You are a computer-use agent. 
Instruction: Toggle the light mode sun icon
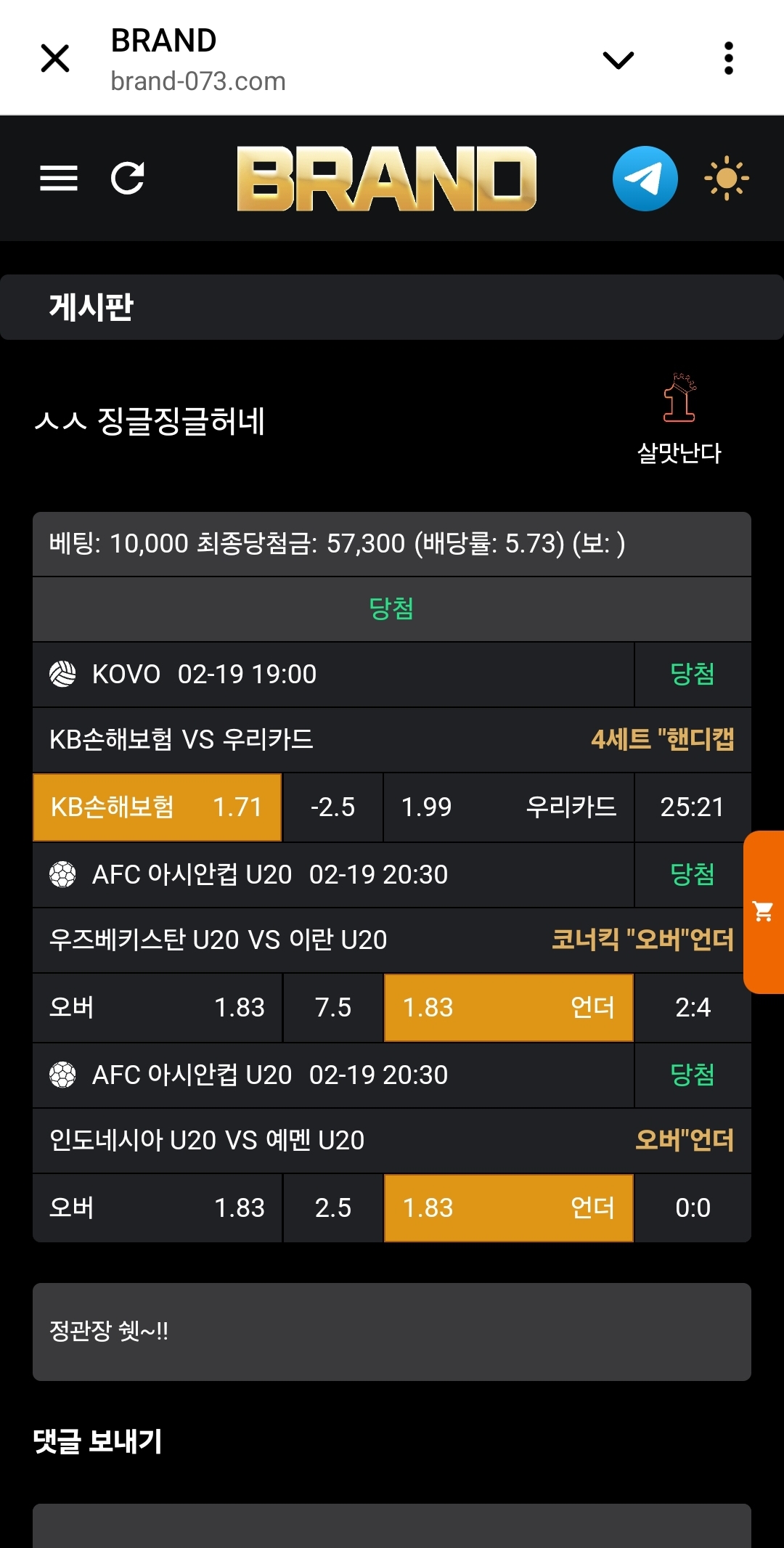tap(726, 179)
